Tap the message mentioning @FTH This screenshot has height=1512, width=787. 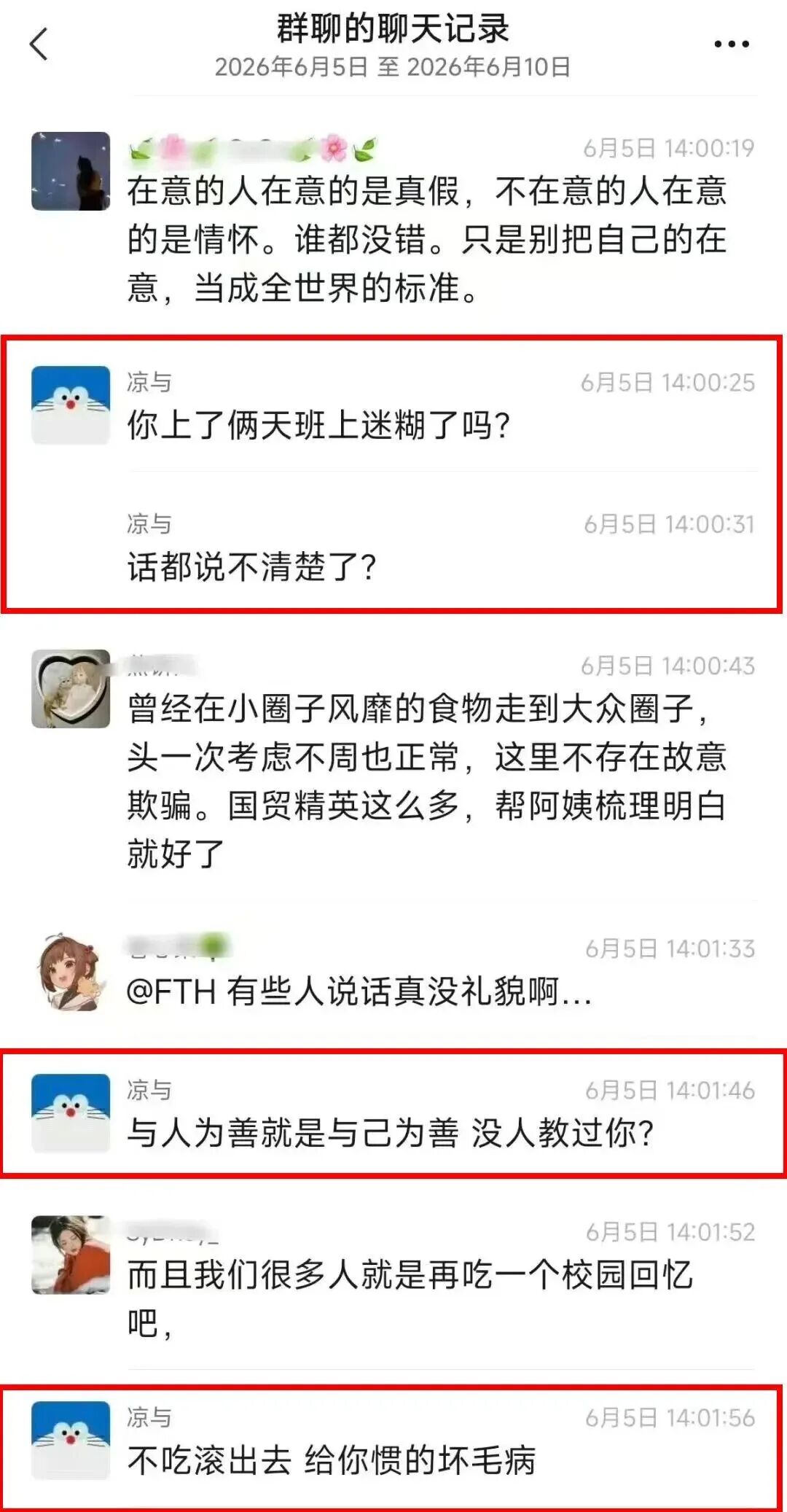click(359, 991)
